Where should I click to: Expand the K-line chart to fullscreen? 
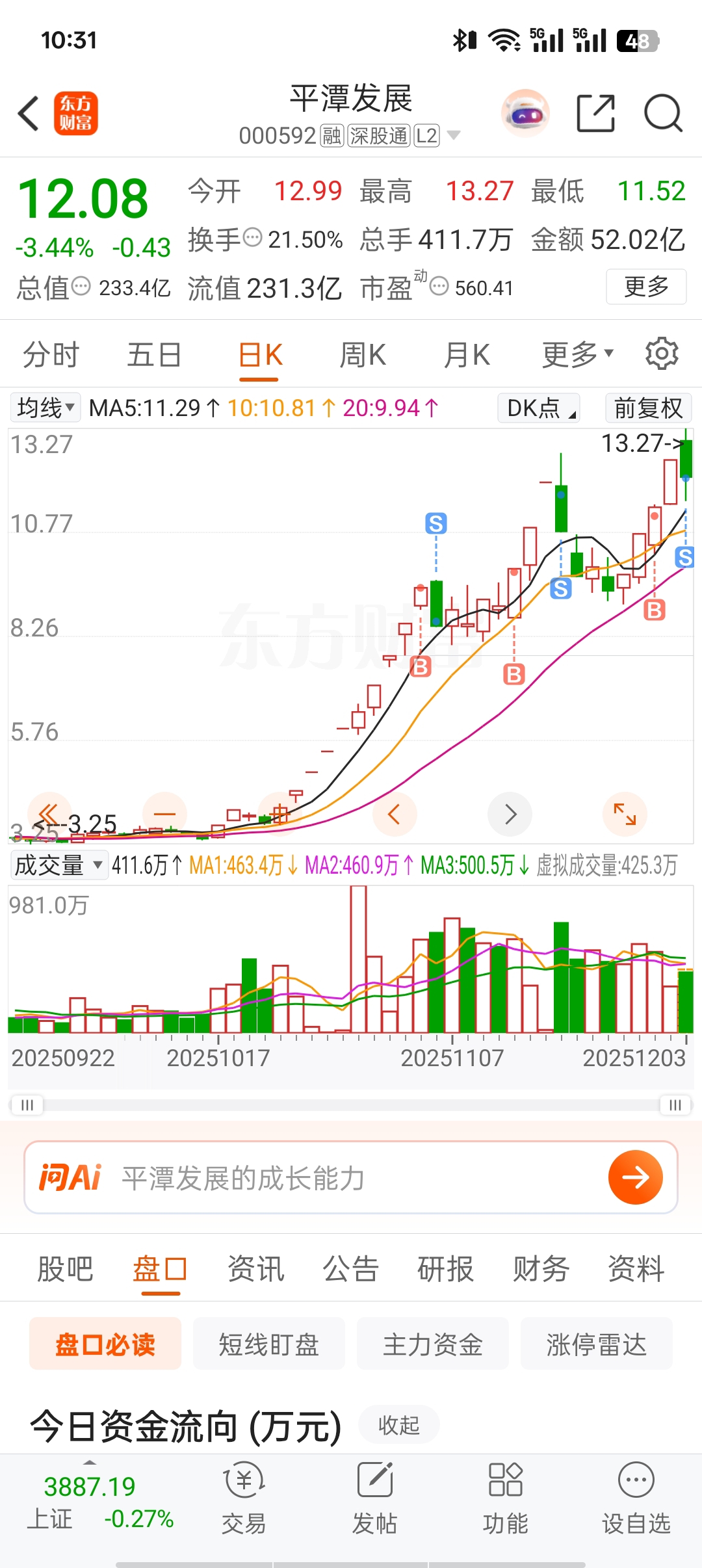625,814
